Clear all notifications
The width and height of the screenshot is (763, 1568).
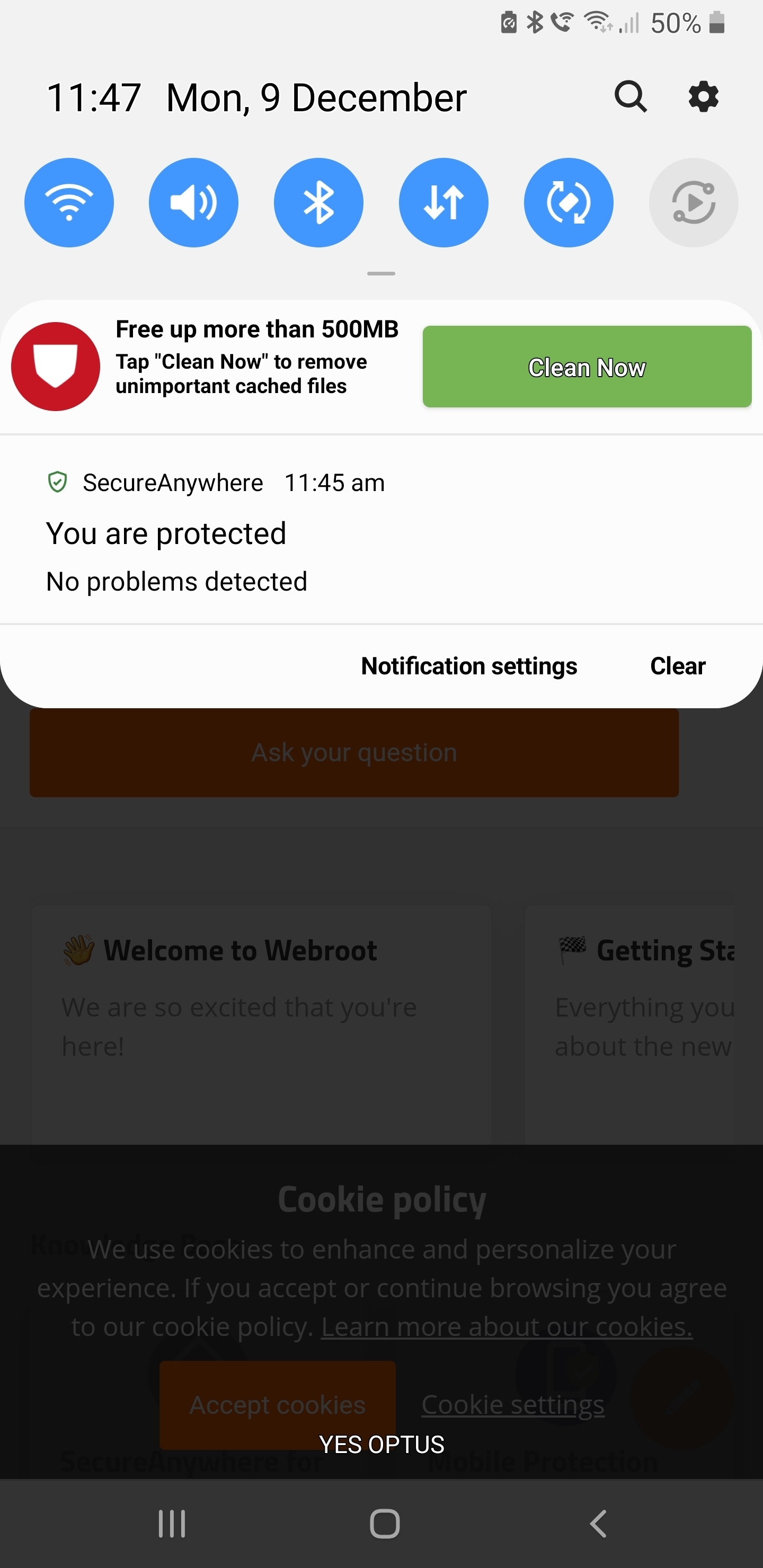click(678, 666)
